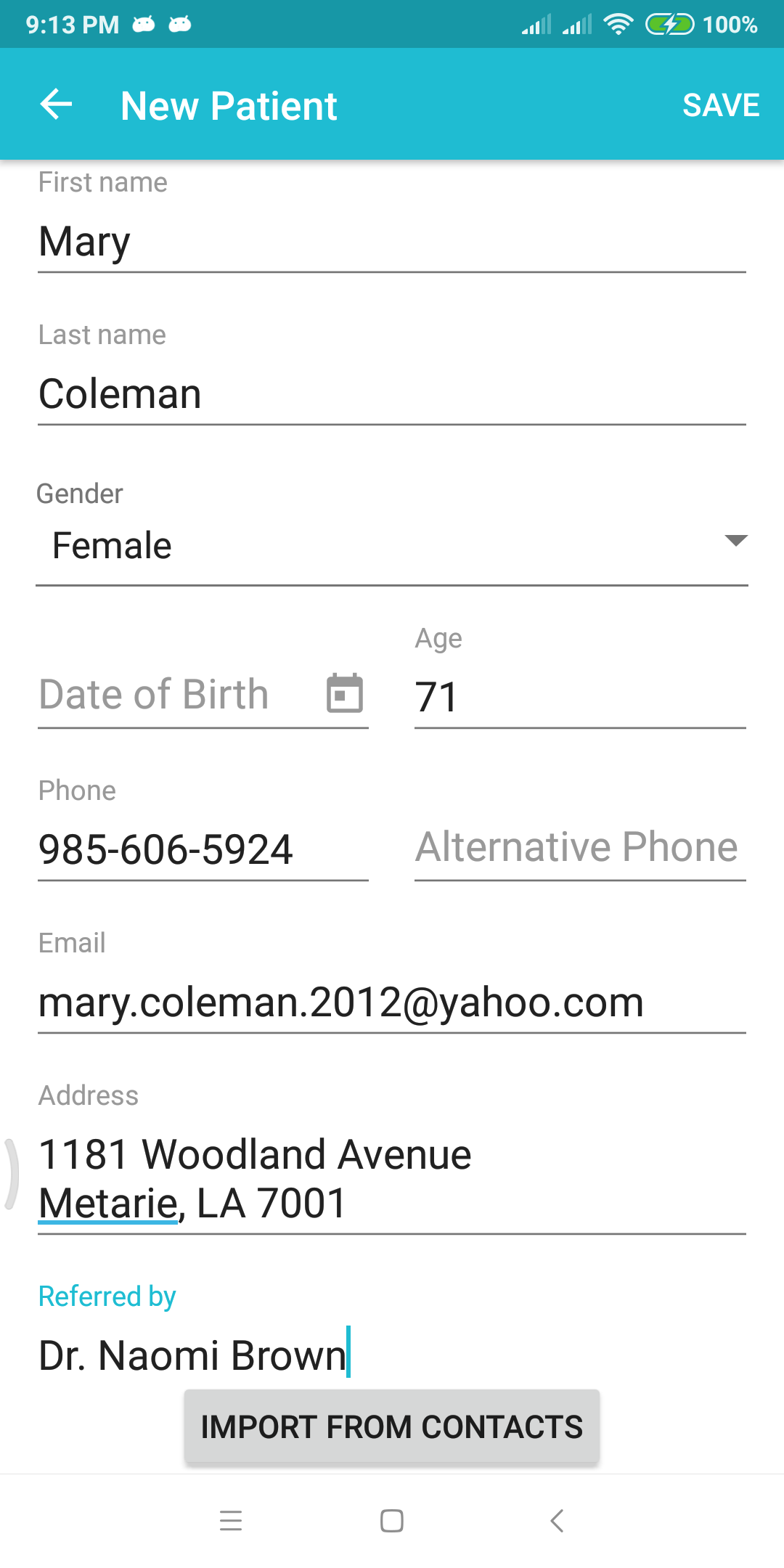Edit the First name field
This screenshot has width=784, height=1568.
point(392,242)
